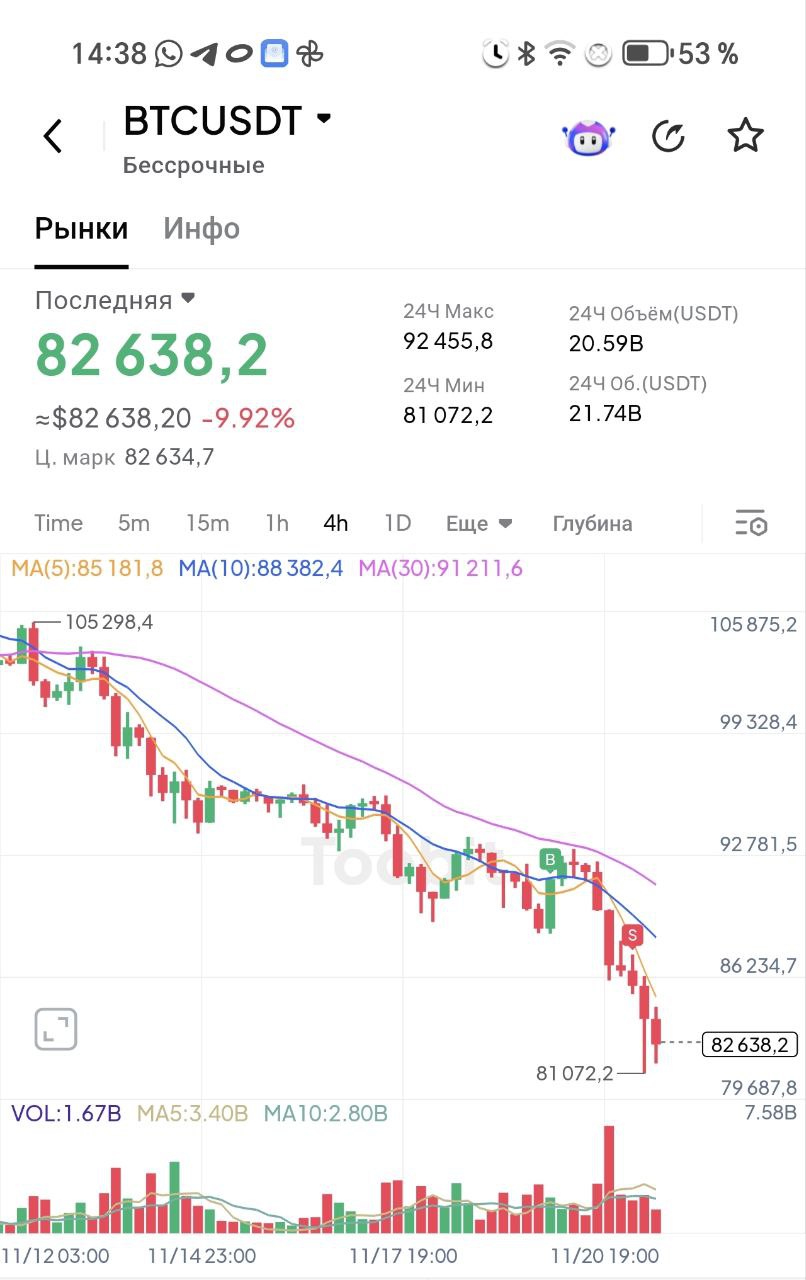The image size is (806, 1280).
Task: Choose the 15m chart interval
Action: click(x=207, y=523)
